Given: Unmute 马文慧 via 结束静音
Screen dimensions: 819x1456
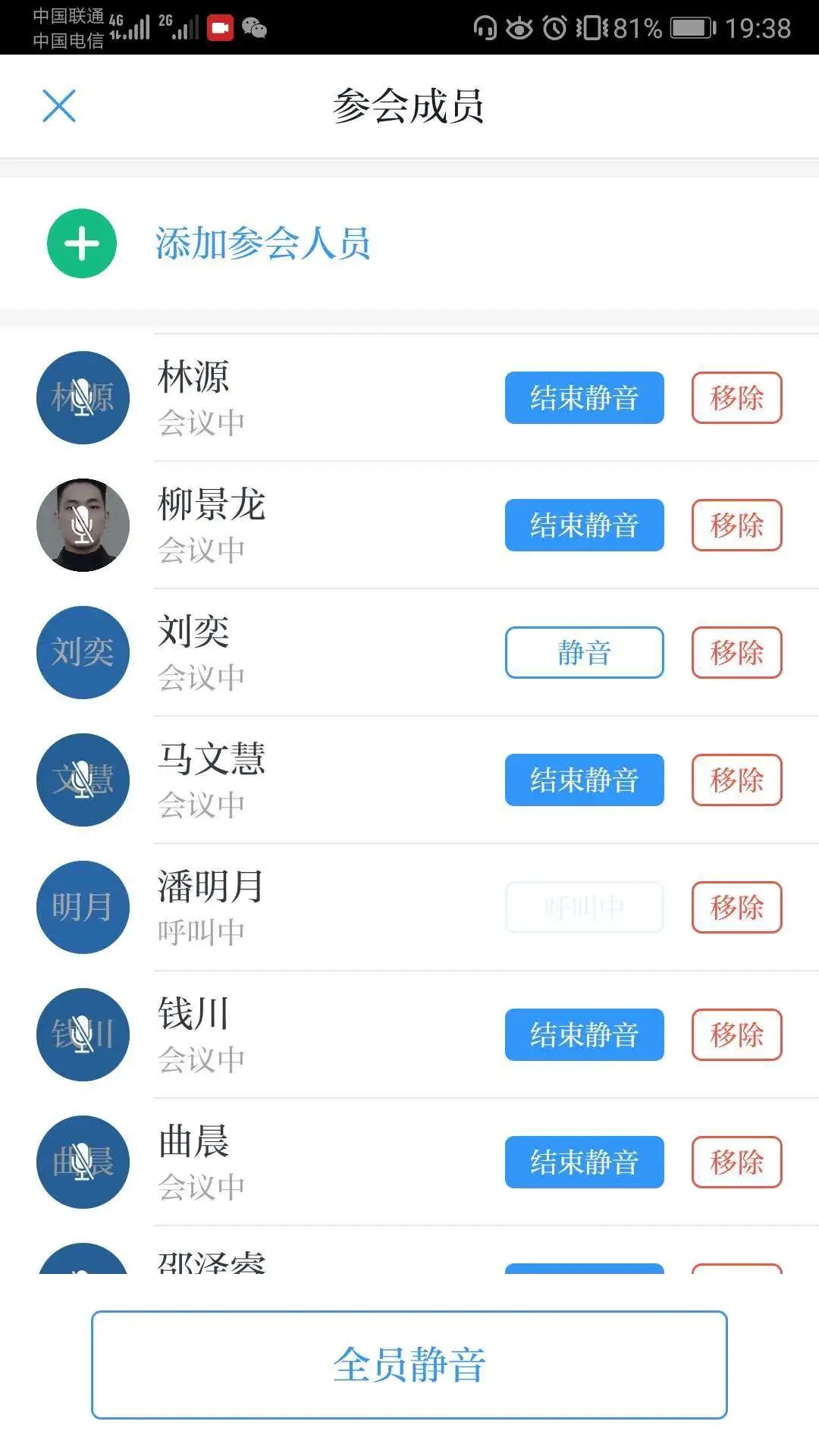Looking at the screenshot, I should [584, 780].
